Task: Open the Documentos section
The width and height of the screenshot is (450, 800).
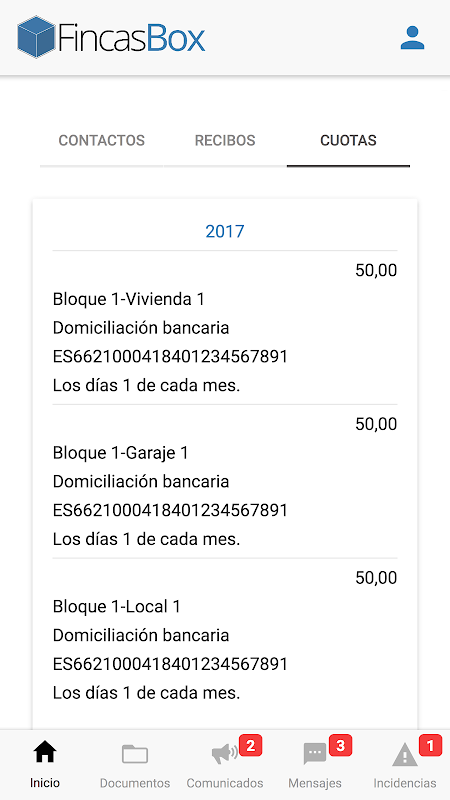Action: [x=135, y=765]
